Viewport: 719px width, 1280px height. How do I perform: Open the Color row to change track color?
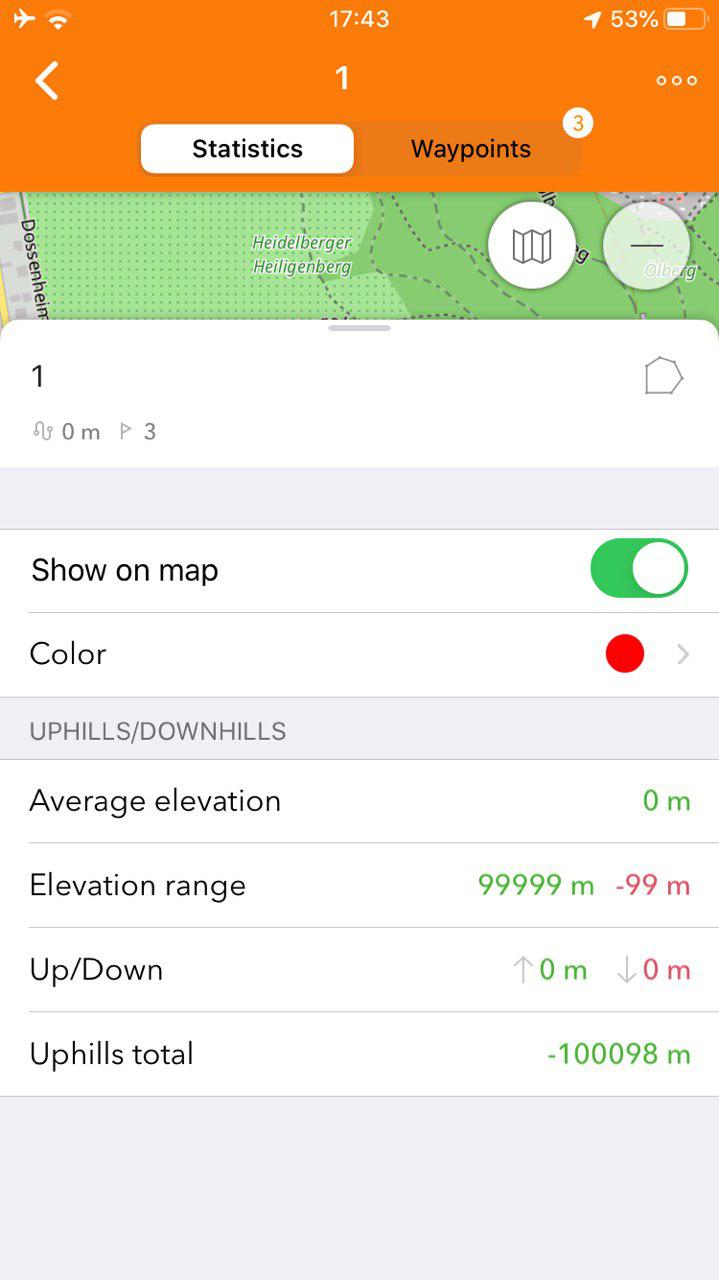pyautogui.click(x=360, y=654)
